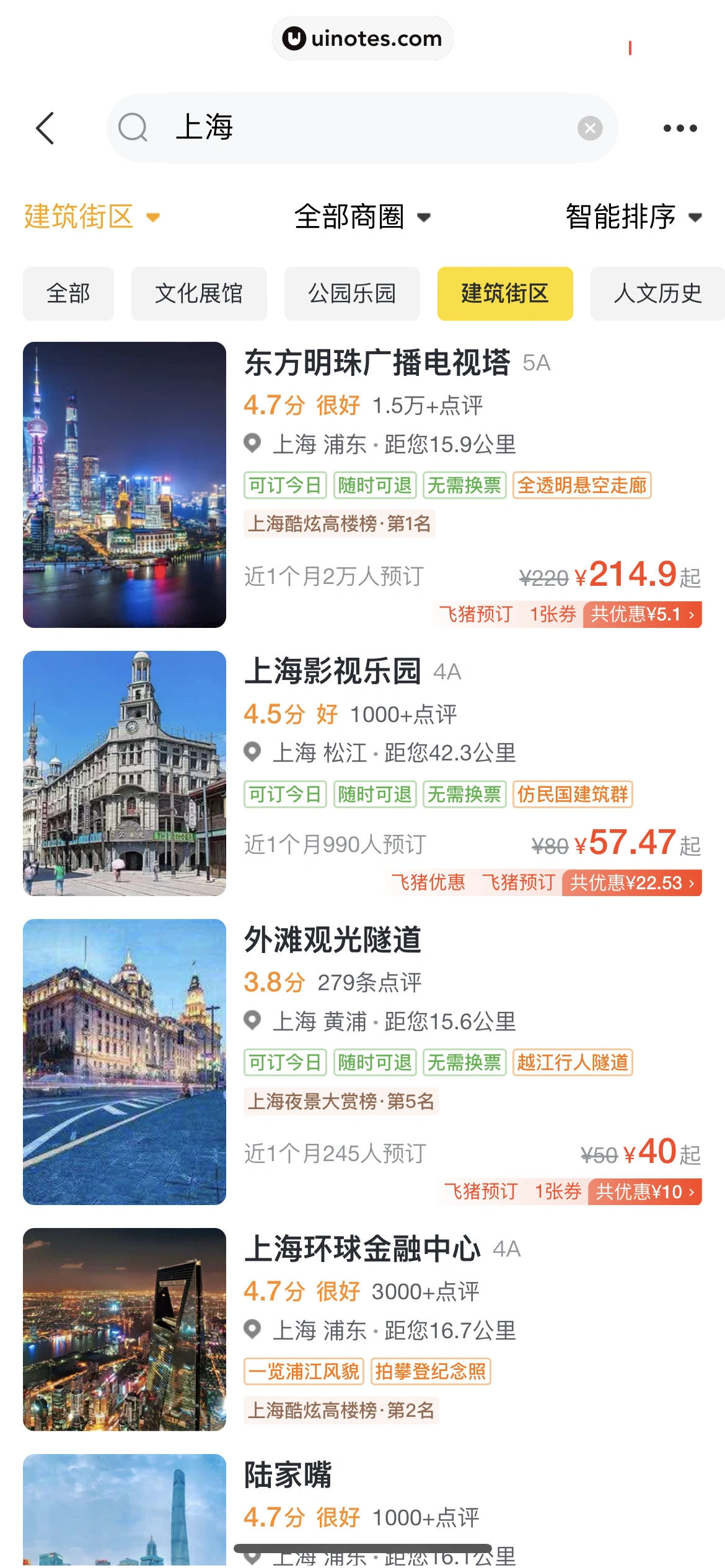Tap the highlighted 建筑街区 chip
This screenshot has width=725, height=1568.
[505, 294]
